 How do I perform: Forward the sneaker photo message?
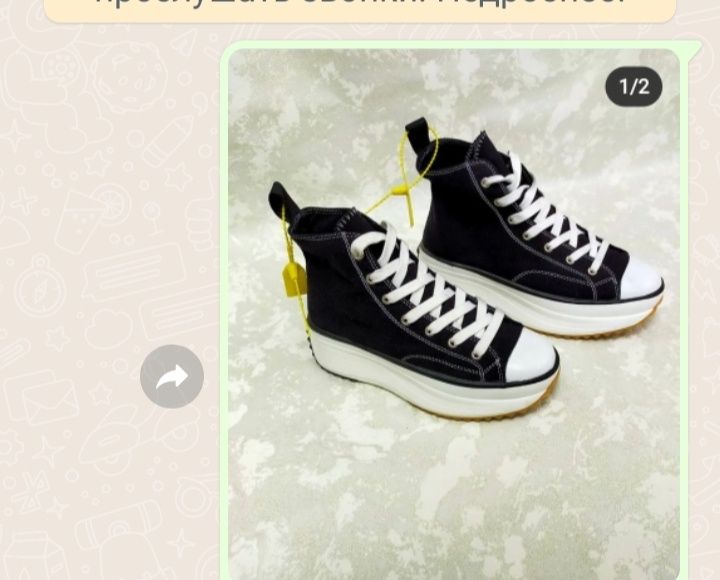click(172, 376)
